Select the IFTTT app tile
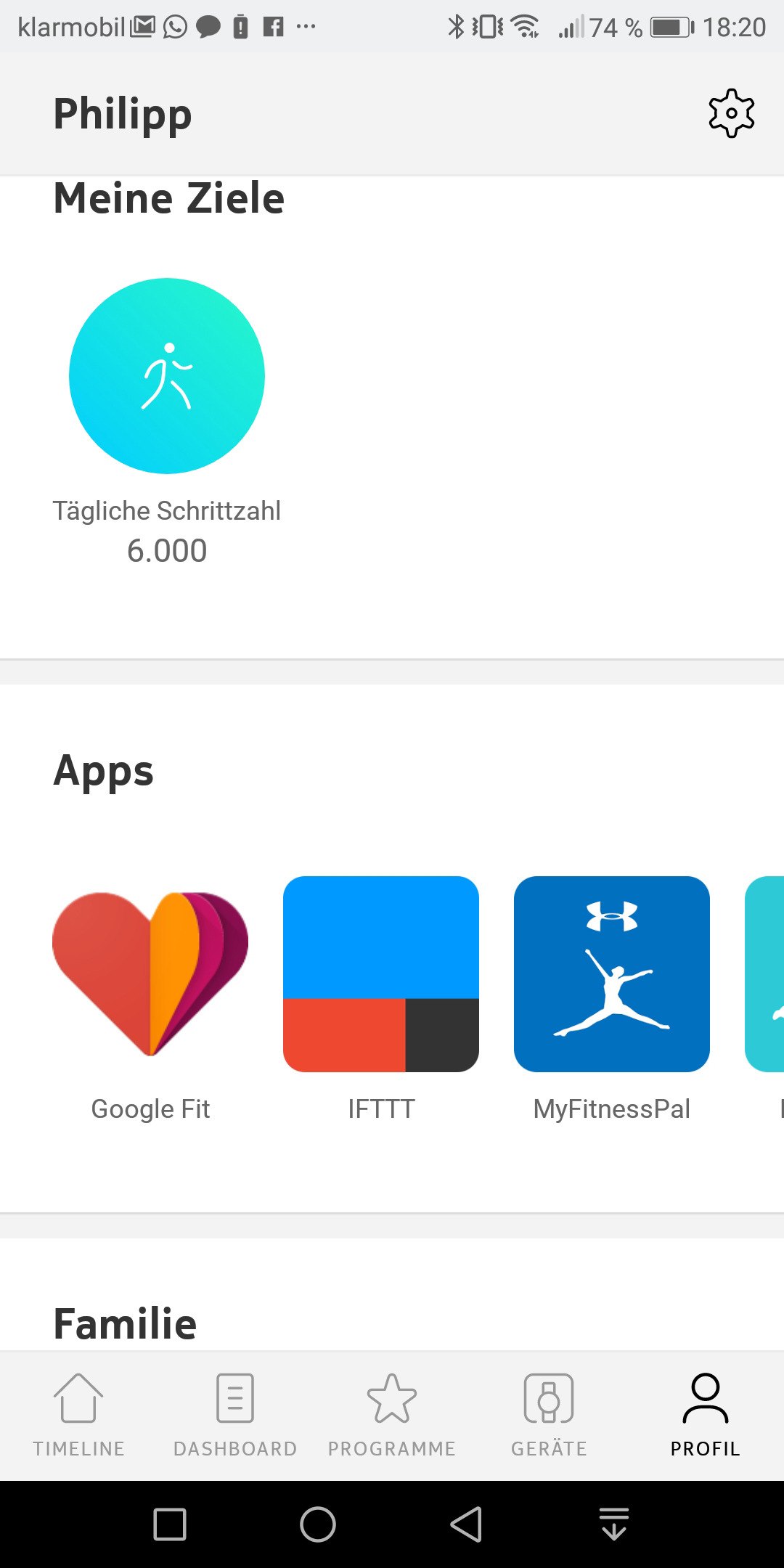 (381, 974)
